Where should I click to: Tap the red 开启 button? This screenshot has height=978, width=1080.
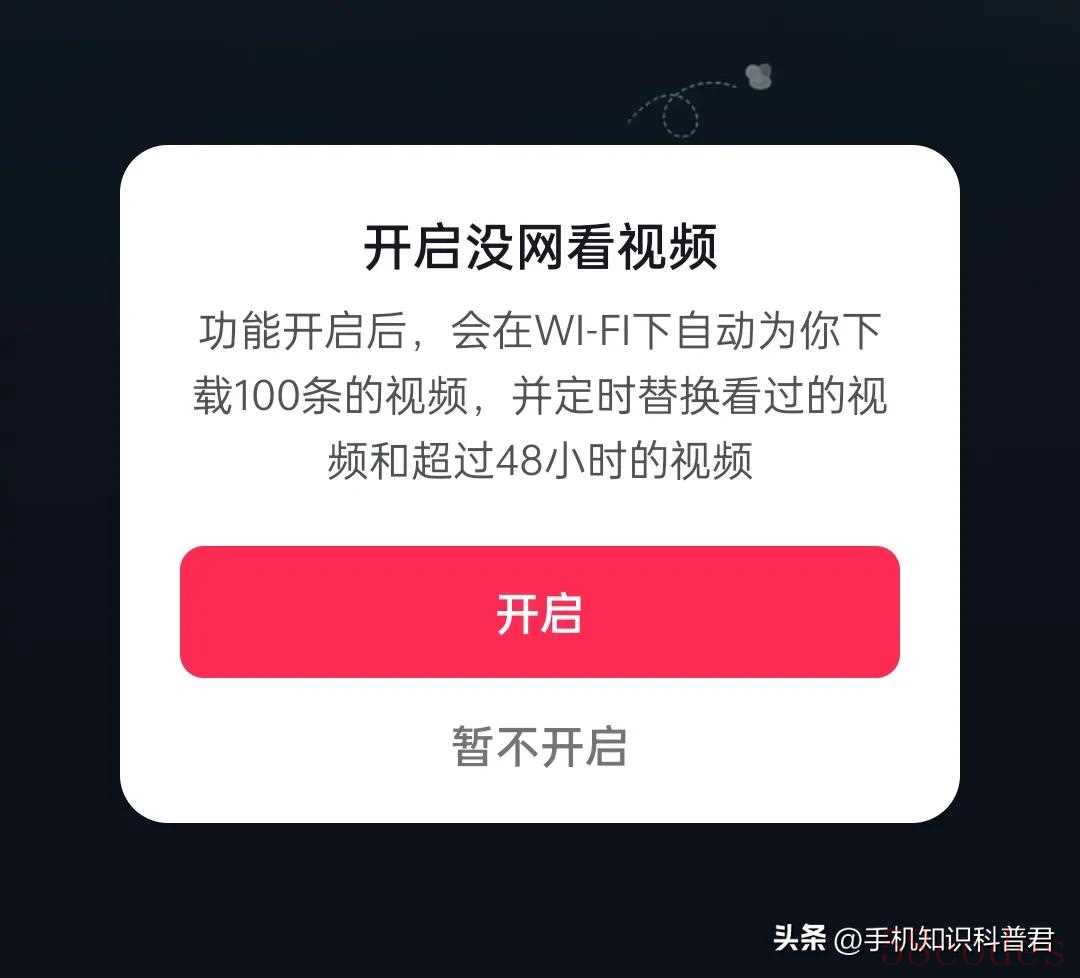click(x=539, y=612)
